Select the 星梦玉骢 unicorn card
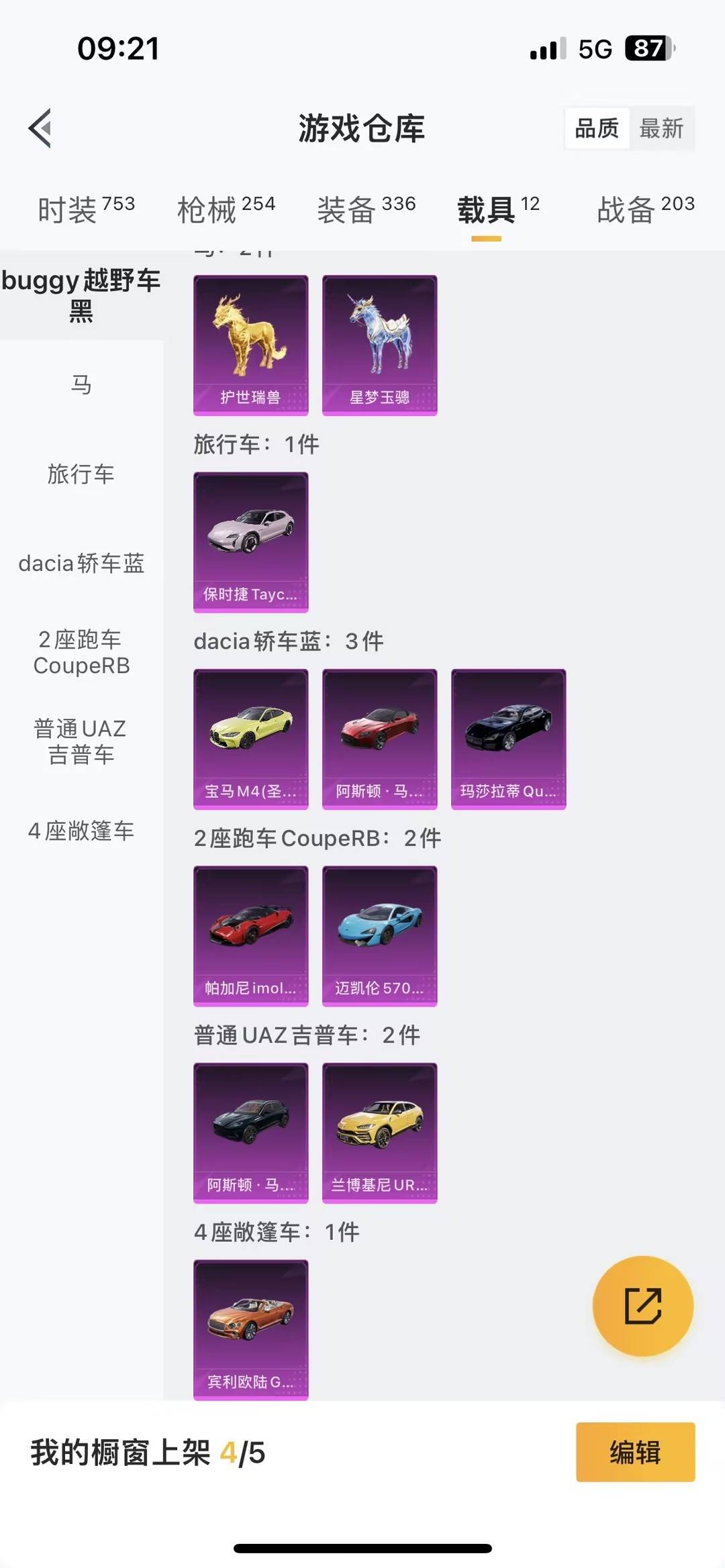This screenshot has width=725, height=1568. 379,344
